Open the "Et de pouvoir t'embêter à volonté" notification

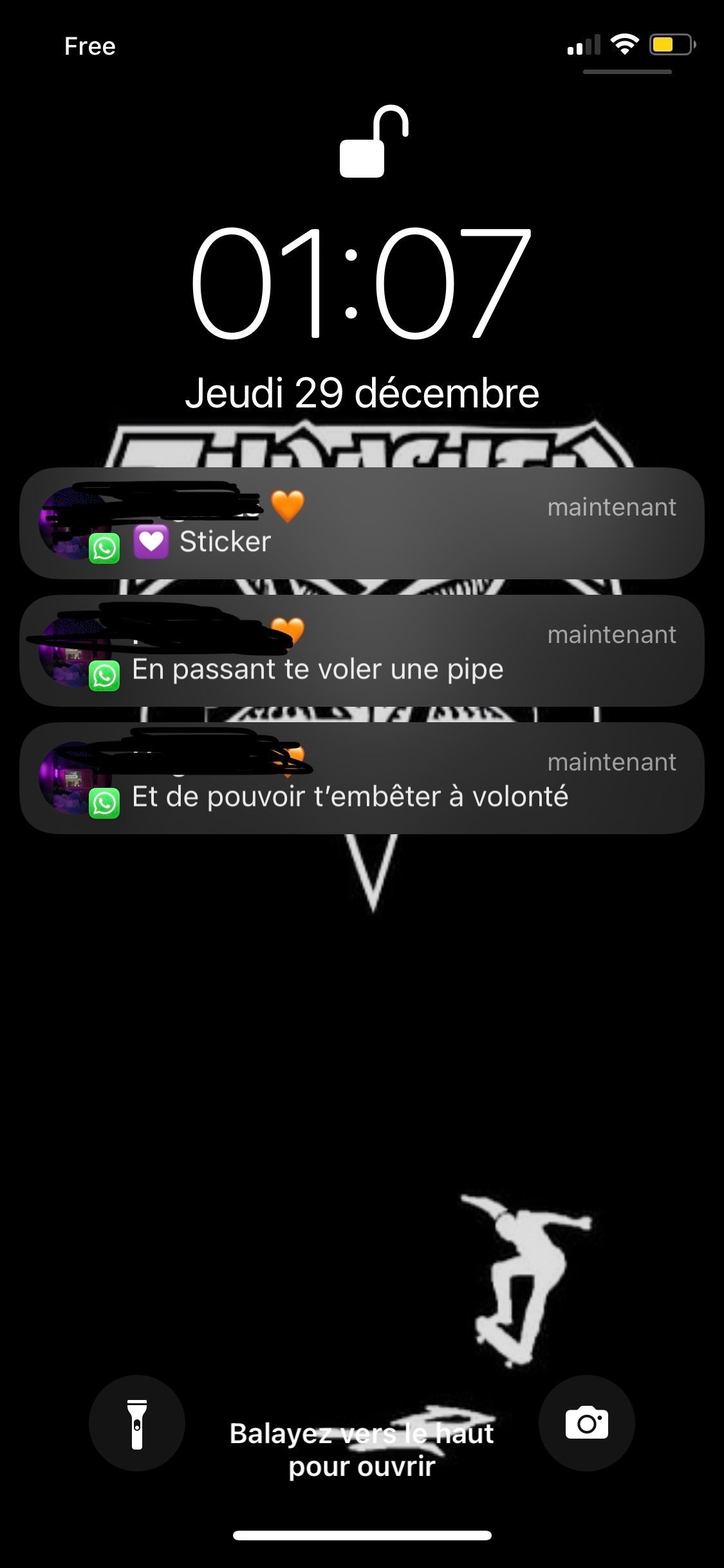pos(362,778)
